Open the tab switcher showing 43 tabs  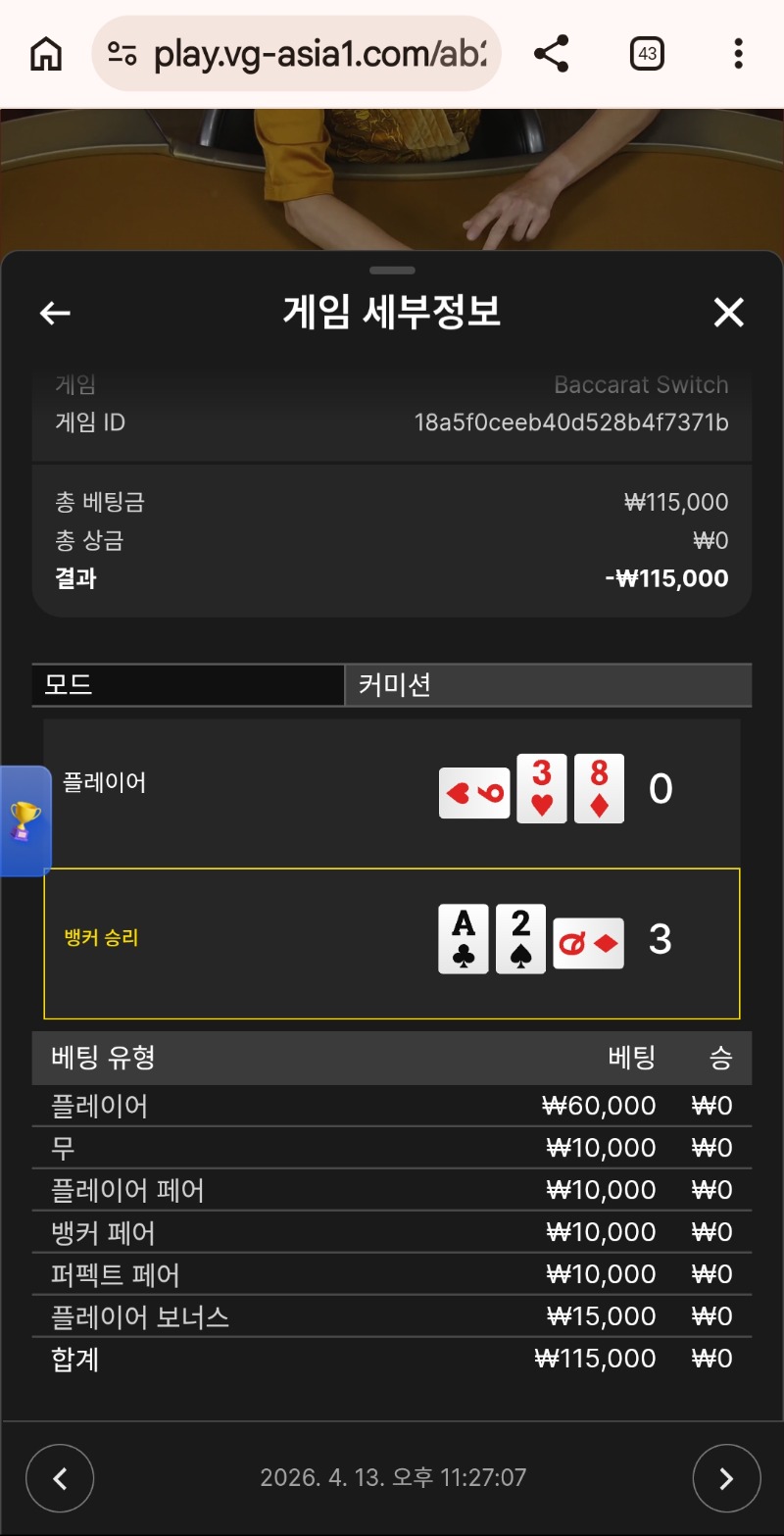pyautogui.click(x=647, y=54)
